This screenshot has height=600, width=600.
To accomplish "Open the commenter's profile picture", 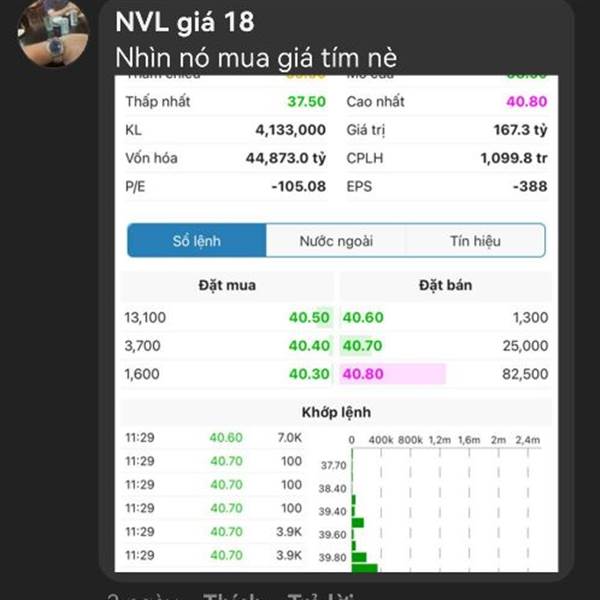I will pyautogui.click(x=46, y=32).
